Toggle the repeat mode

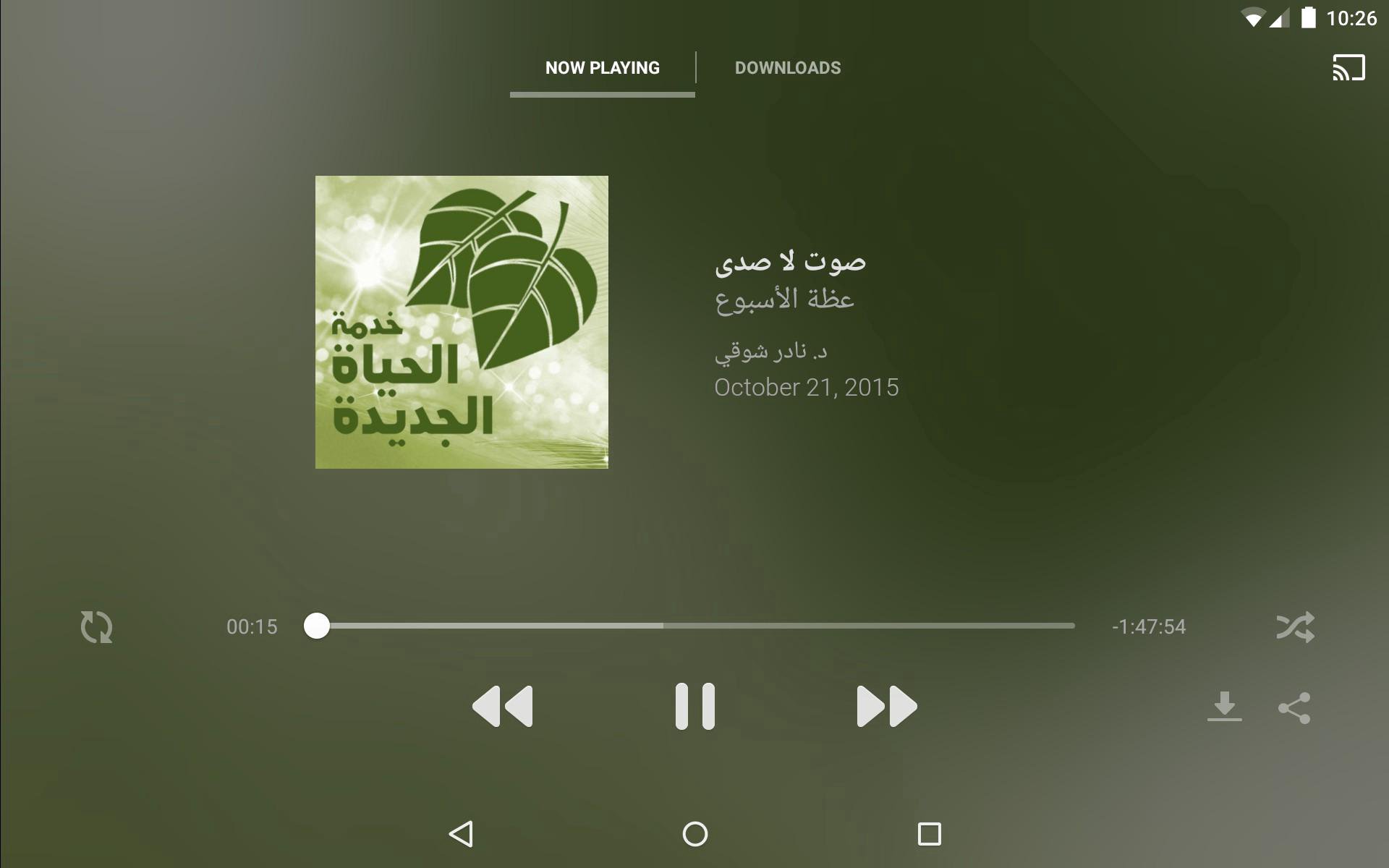(x=96, y=626)
